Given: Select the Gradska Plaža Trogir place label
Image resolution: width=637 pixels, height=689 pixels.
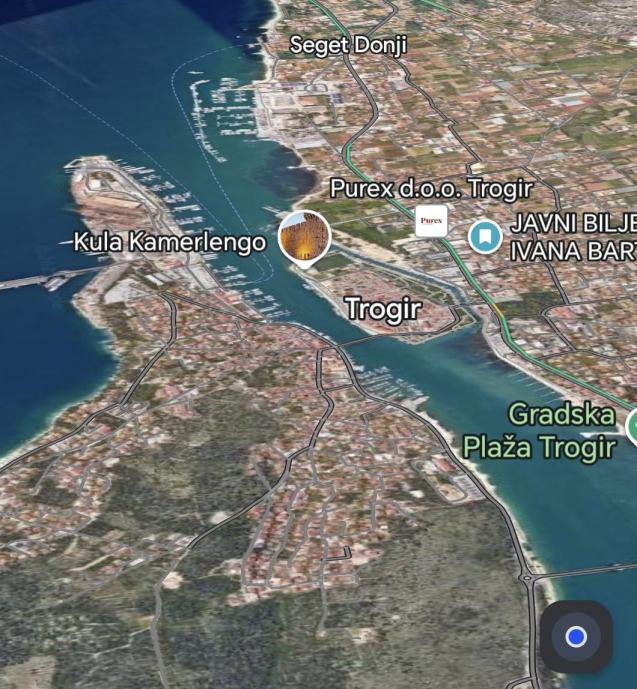Looking at the screenshot, I should [x=540, y=431].
